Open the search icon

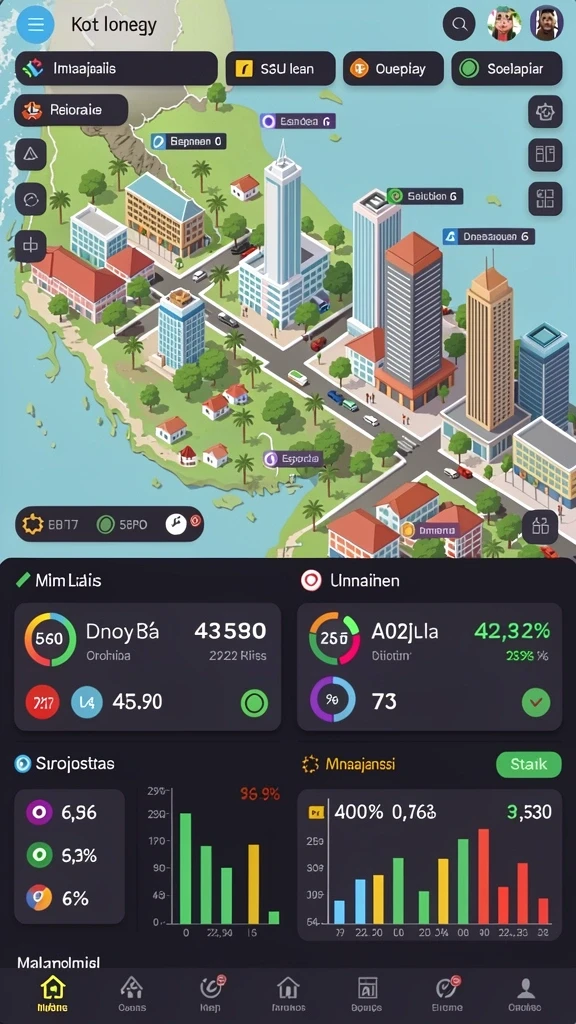pyautogui.click(x=459, y=25)
